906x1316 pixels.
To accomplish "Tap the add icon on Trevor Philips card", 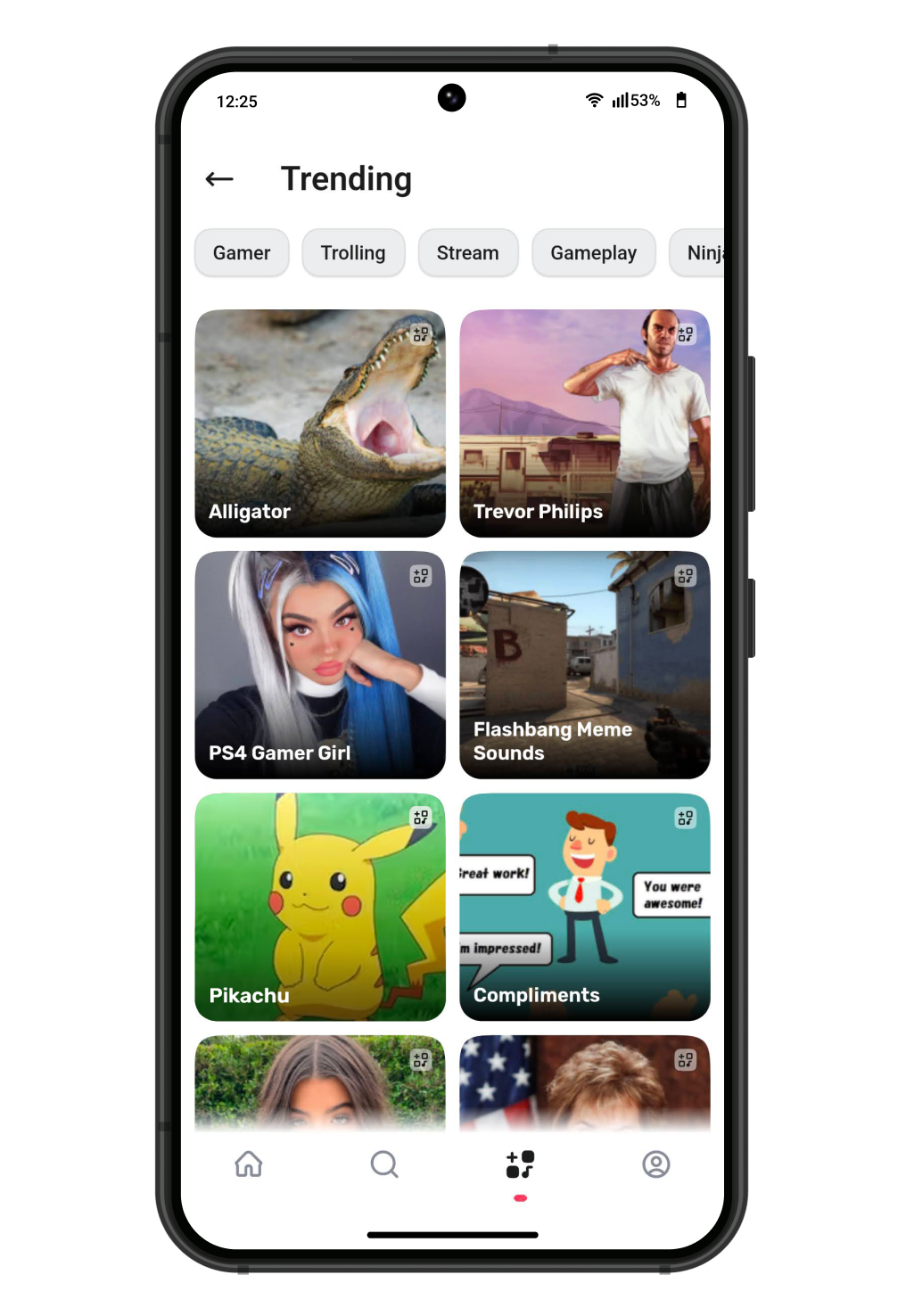I will (x=686, y=334).
